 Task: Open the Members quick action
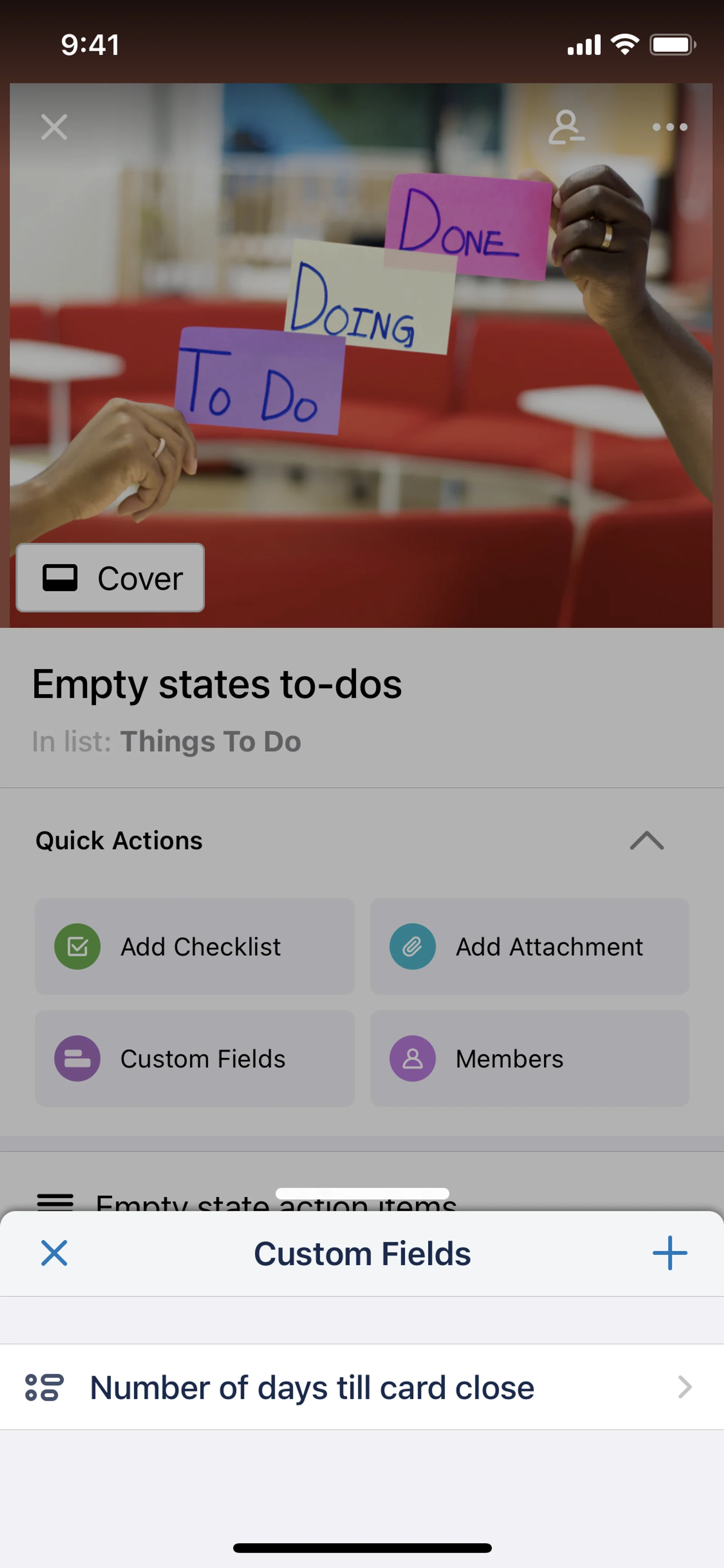click(529, 1058)
